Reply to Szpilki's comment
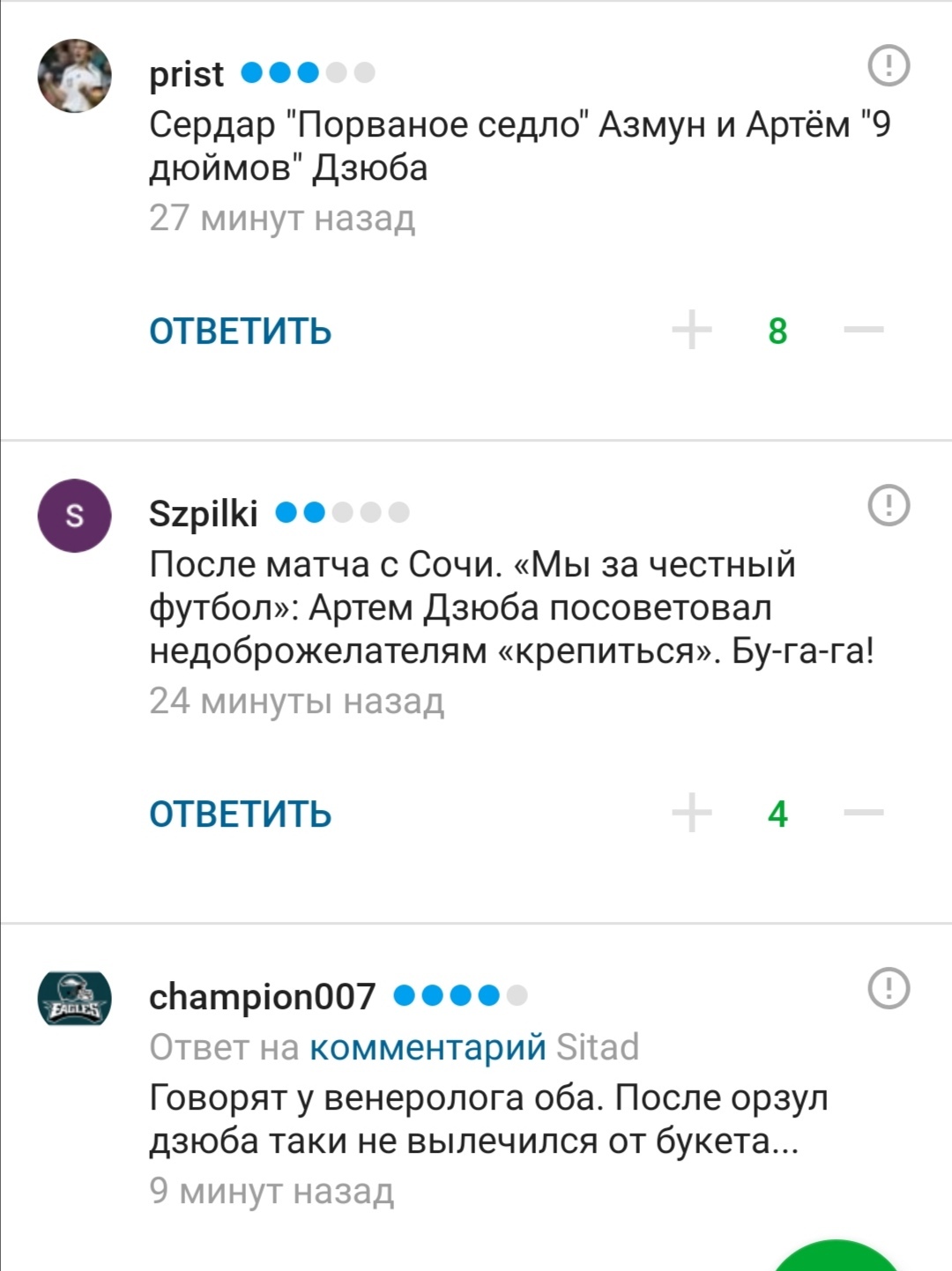Screen dimensions: 952x1271 click(240, 814)
